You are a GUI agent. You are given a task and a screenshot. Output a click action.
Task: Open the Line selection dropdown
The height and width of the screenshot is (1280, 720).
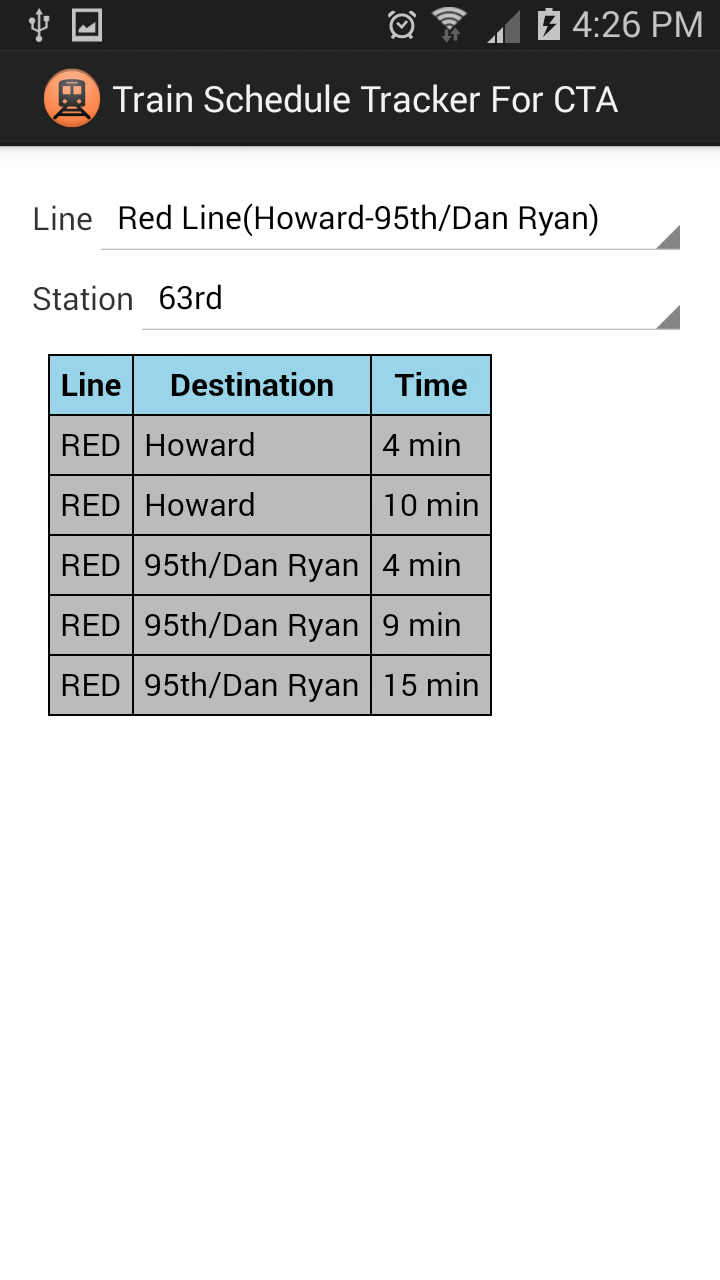pyautogui.click(x=390, y=220)
